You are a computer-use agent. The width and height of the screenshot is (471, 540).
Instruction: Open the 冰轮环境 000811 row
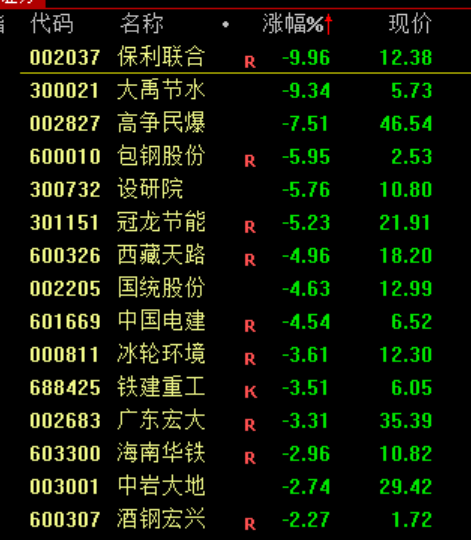236,354
